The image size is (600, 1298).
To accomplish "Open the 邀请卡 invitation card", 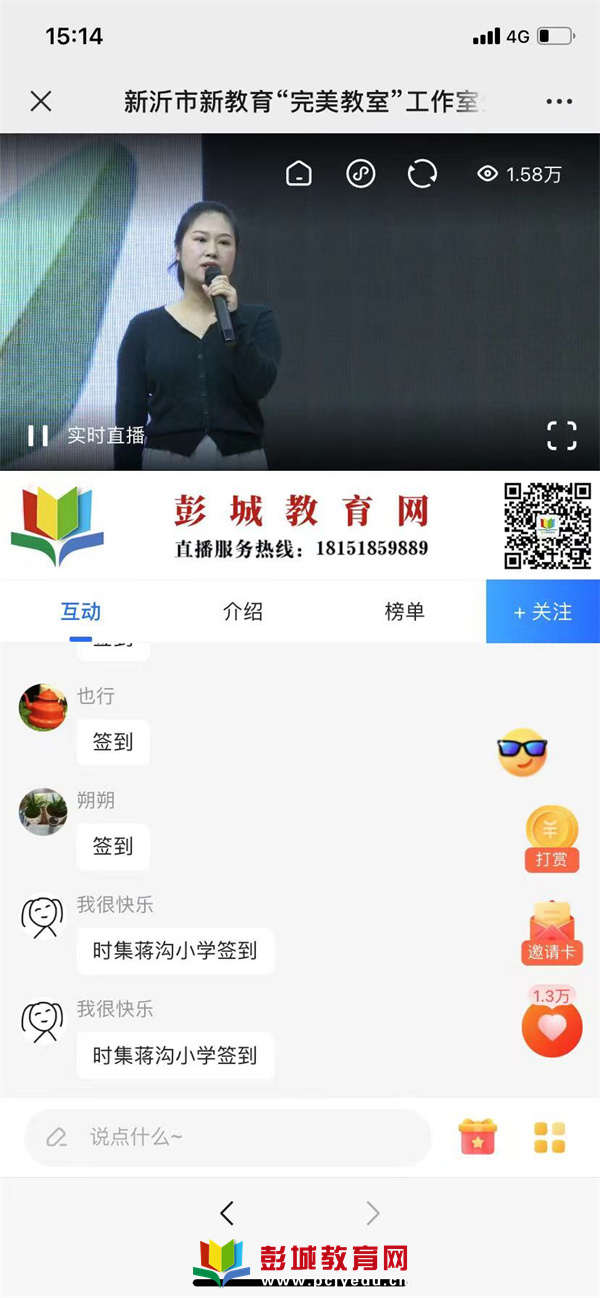I will tap(551, 932).
